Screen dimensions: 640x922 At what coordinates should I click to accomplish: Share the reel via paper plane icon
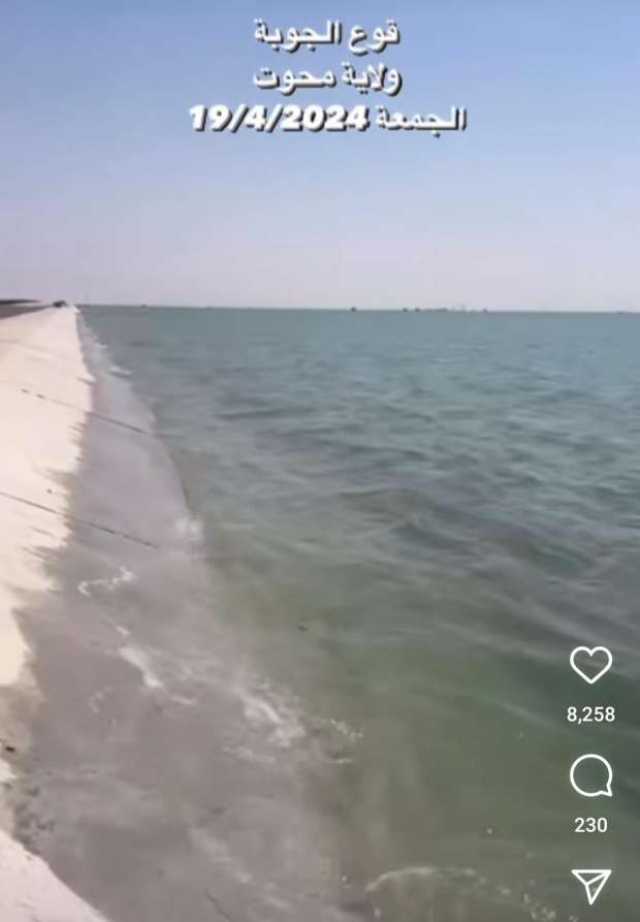click(590, 885)
